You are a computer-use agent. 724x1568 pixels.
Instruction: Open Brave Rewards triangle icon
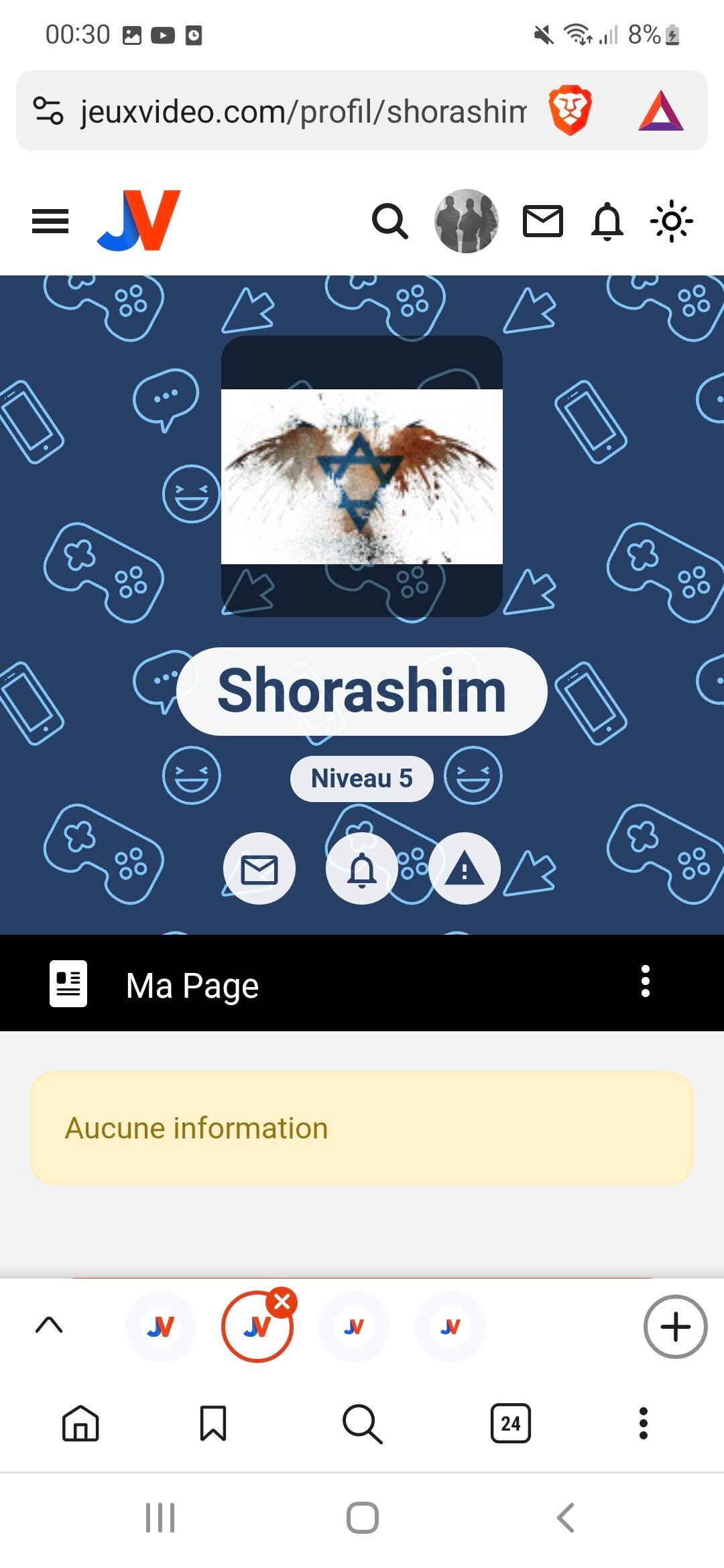[661, 111]
